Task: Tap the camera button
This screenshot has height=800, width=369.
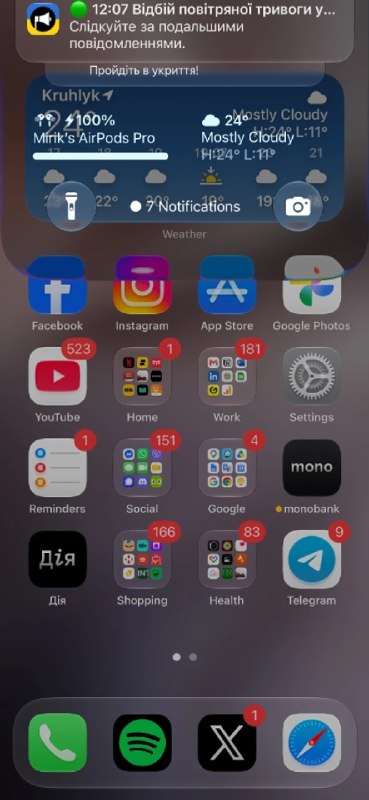Action: pyautogui.click(x=299, y=206)
